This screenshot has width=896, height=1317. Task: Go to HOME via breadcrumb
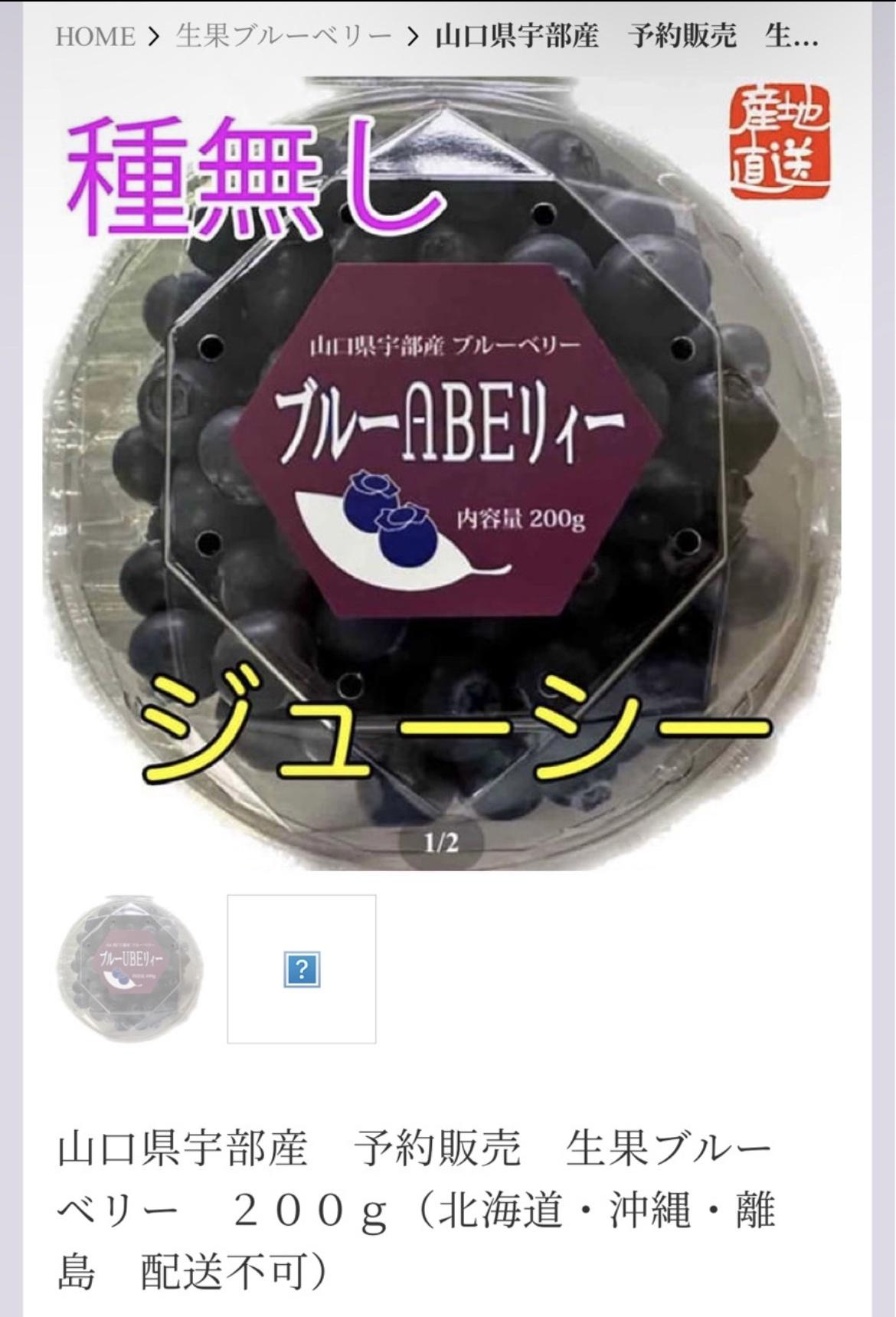pos(94,36)
